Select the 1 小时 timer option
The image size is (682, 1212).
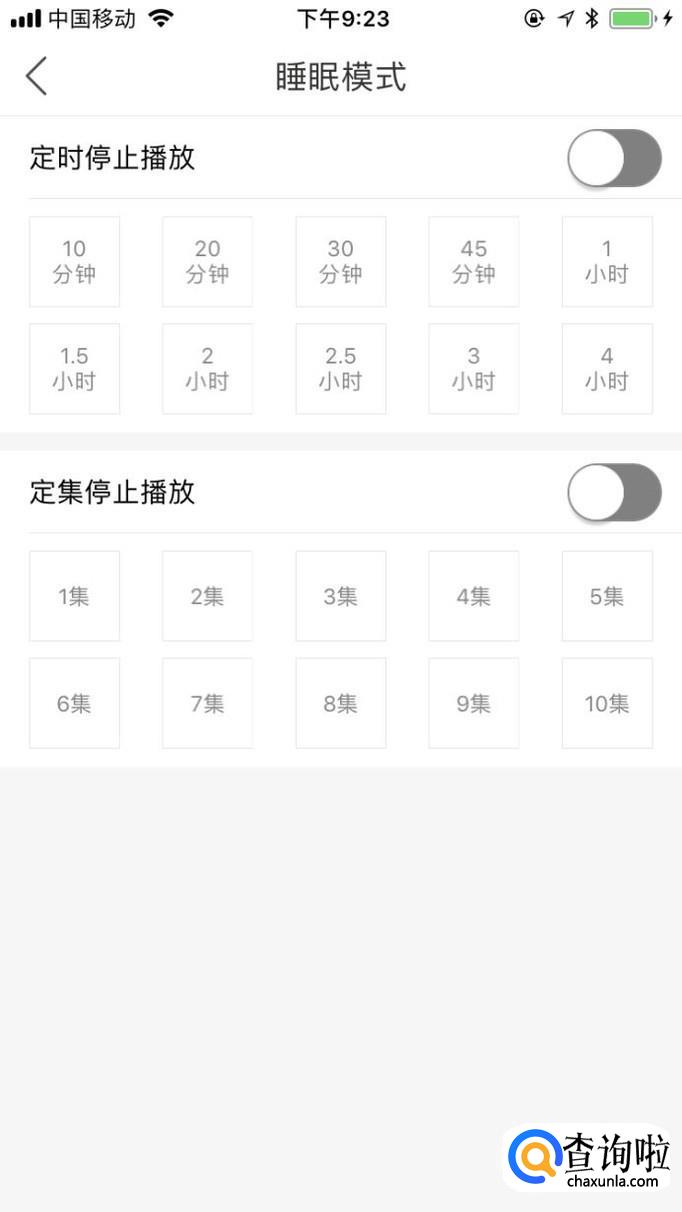(x=607, y=262)
